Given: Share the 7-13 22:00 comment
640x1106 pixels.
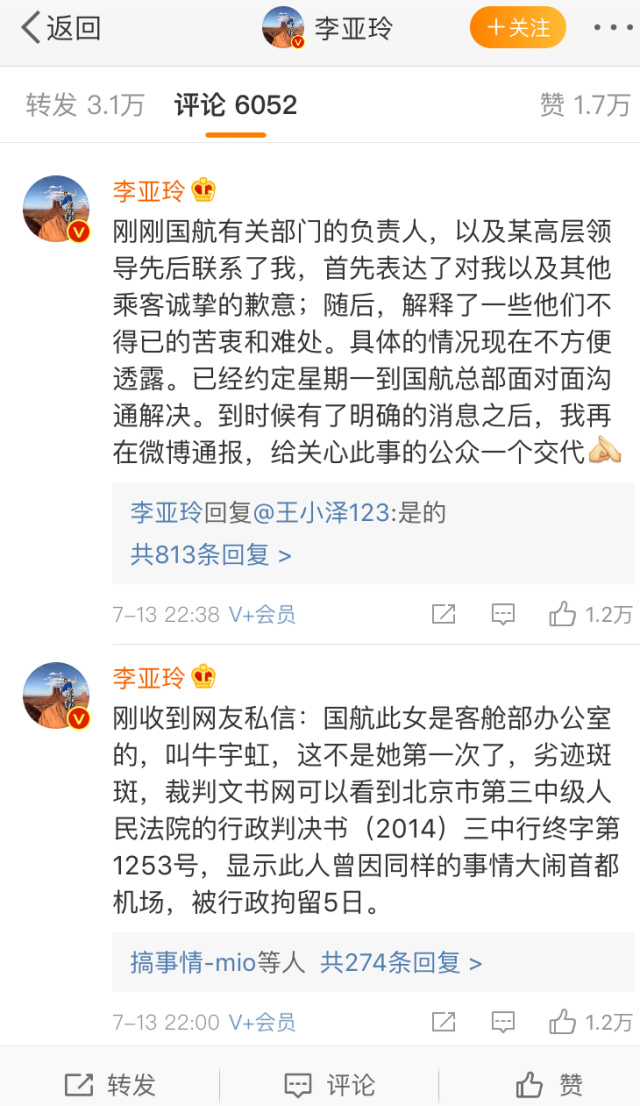Looking at the screenshot, I should pyautogui.click(x=443, y=1022).
